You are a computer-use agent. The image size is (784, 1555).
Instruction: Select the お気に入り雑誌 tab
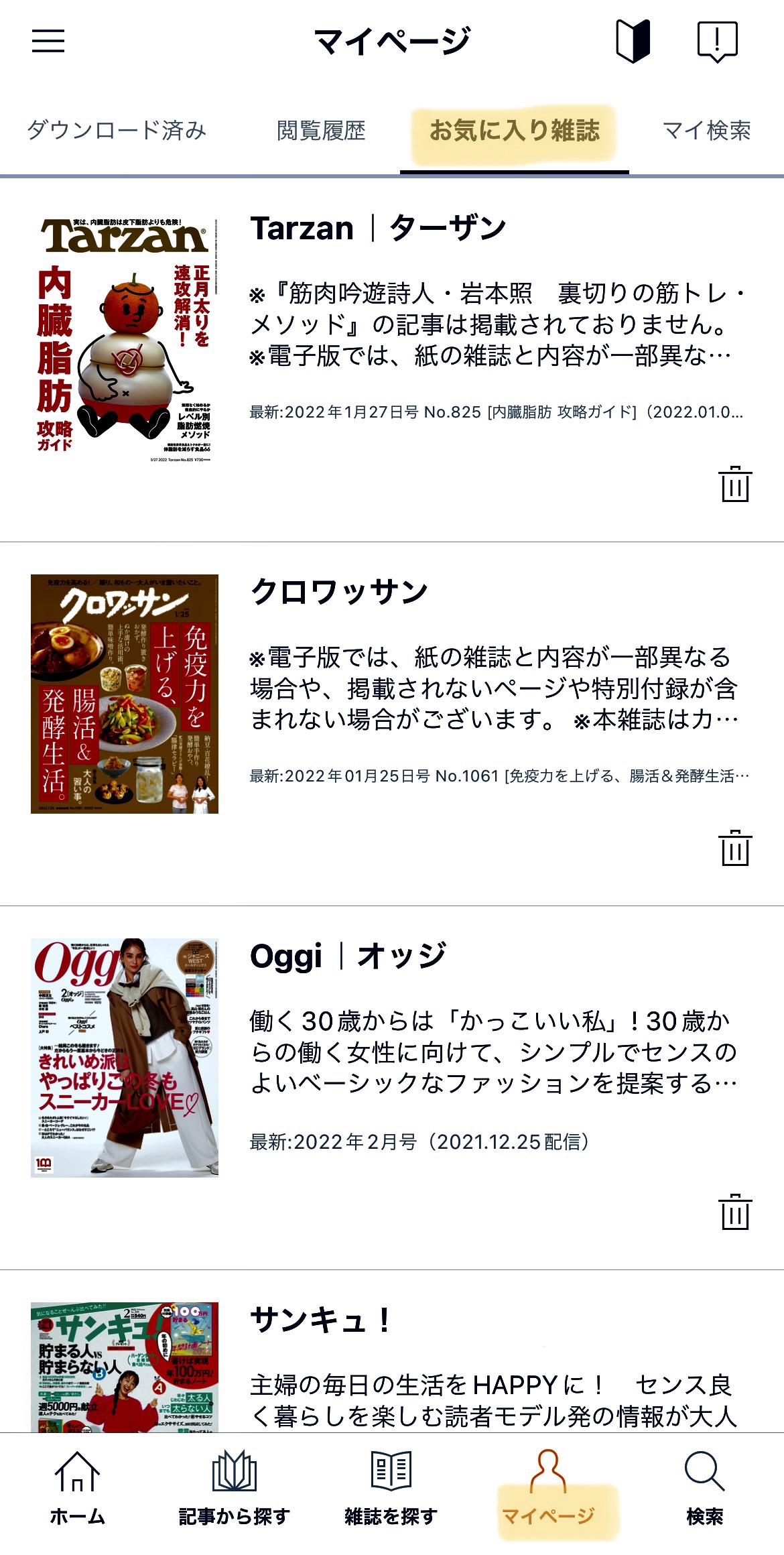click(514, 130)
